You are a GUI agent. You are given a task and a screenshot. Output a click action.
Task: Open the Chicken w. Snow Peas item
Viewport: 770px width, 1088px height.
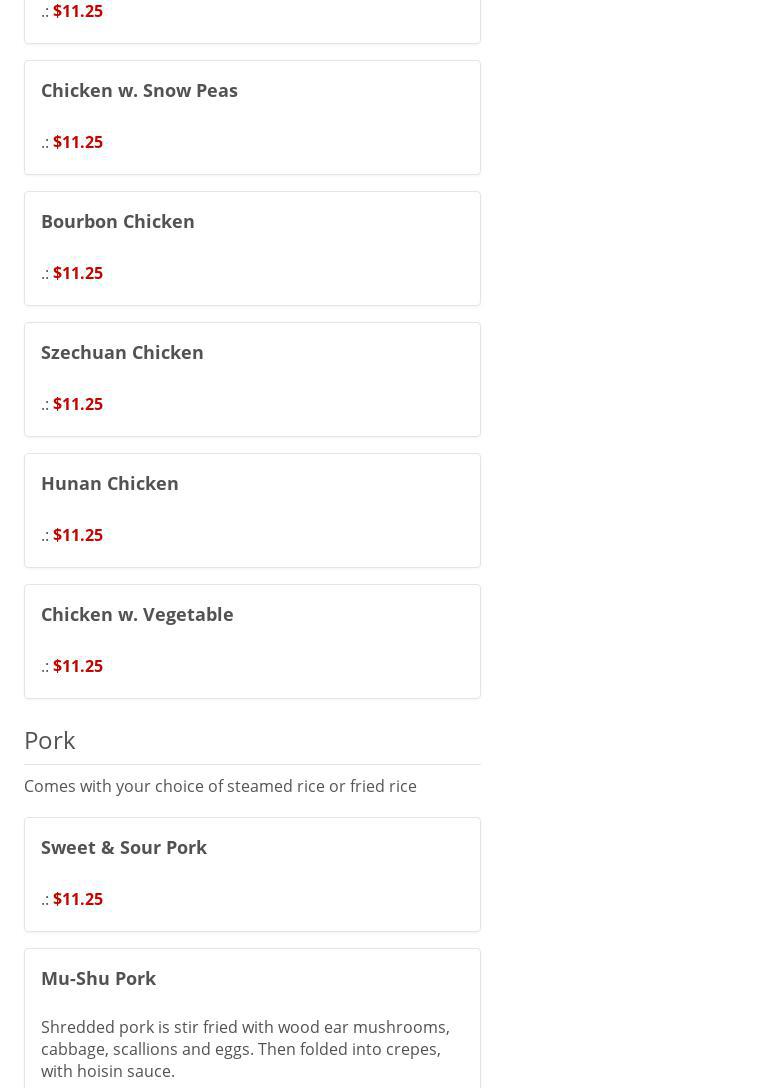pyautogui.click(x=252, y=117)
